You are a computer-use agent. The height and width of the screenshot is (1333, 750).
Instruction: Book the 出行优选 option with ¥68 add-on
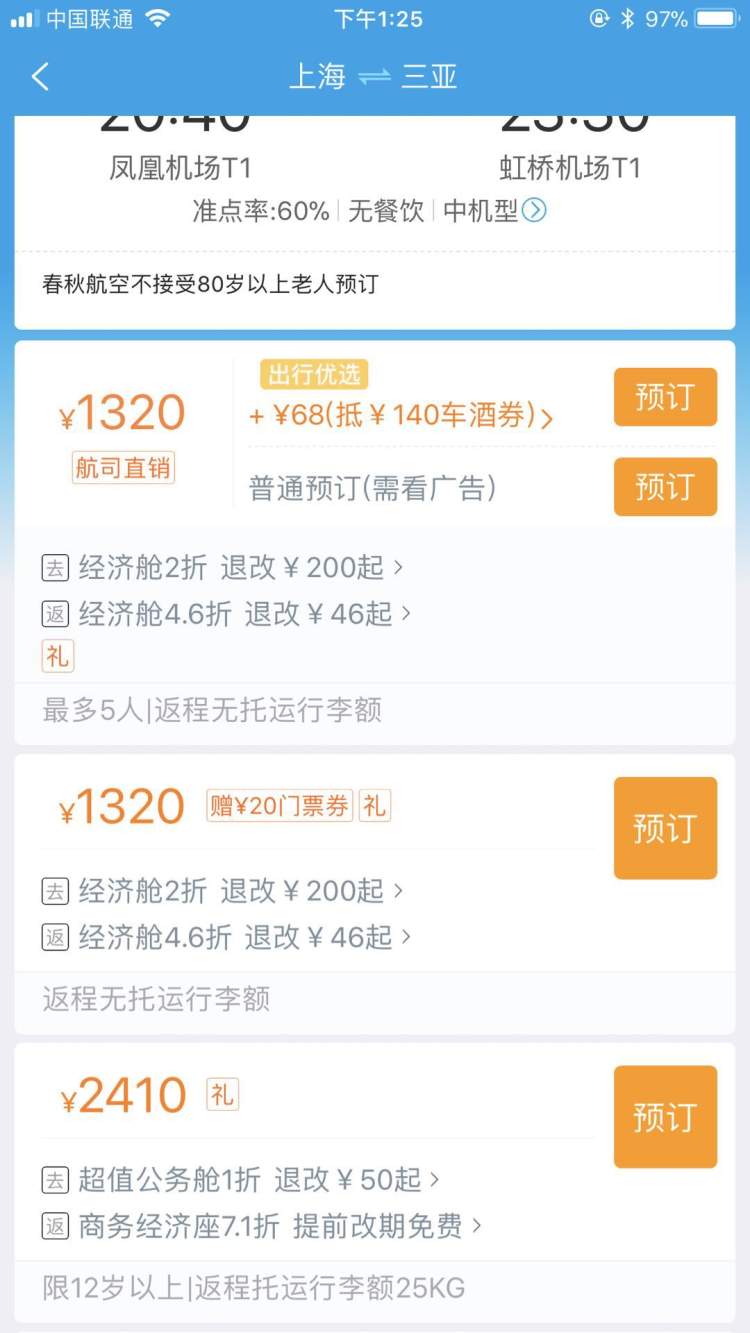[x=665, y=397]
